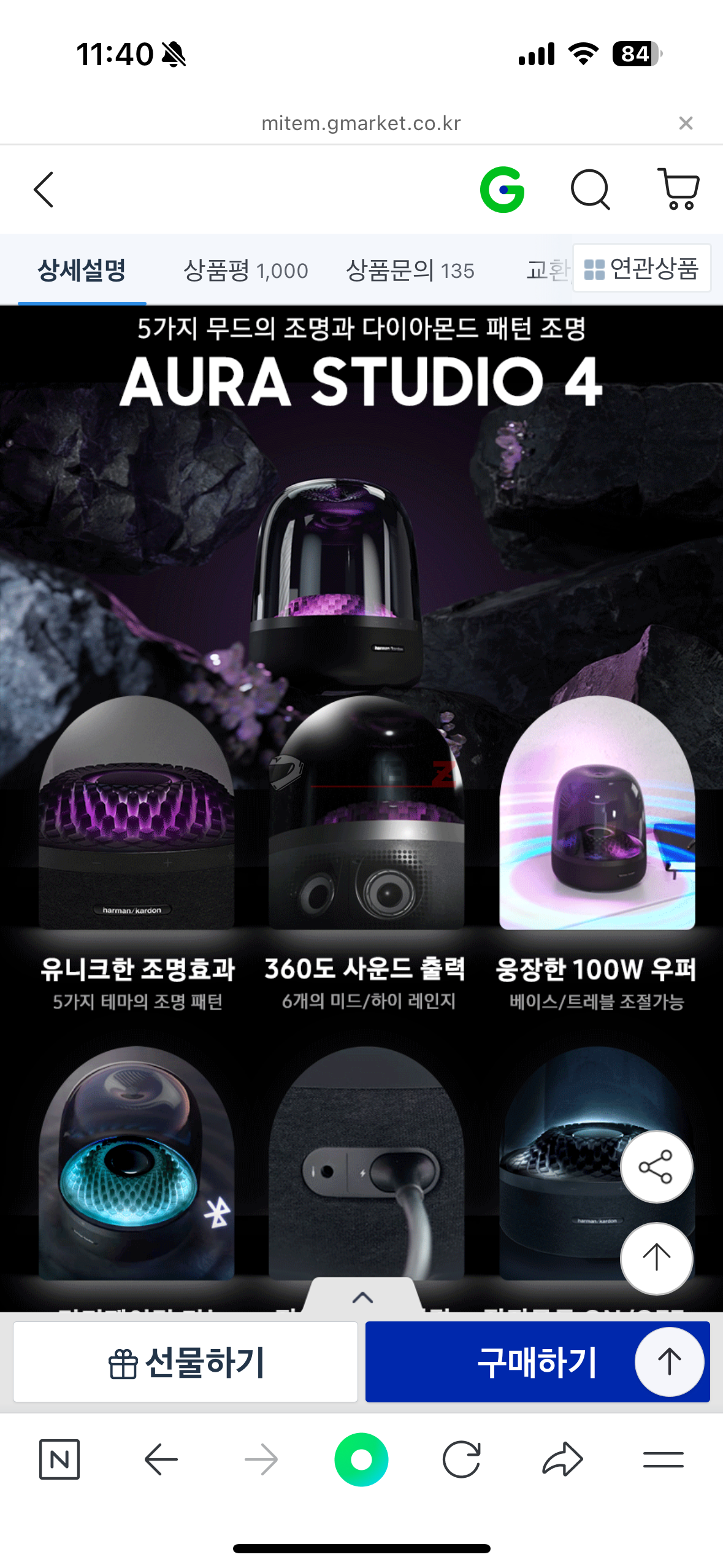Jump to top with the floating arrow button
Image resolution: width=723 pixels, height=1568 pixels.
point(656,1258)
